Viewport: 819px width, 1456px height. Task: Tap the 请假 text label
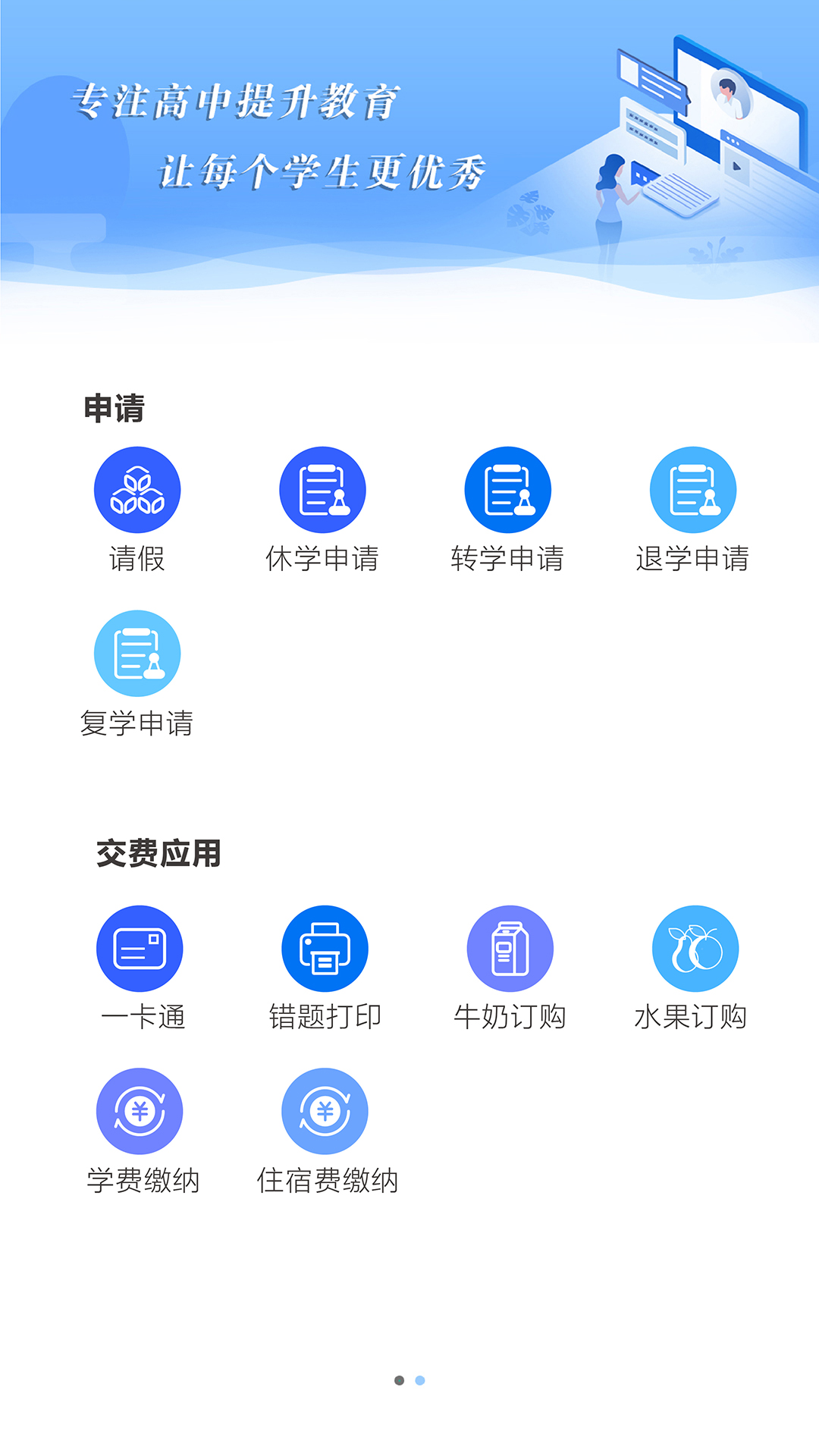click(137, 561)
